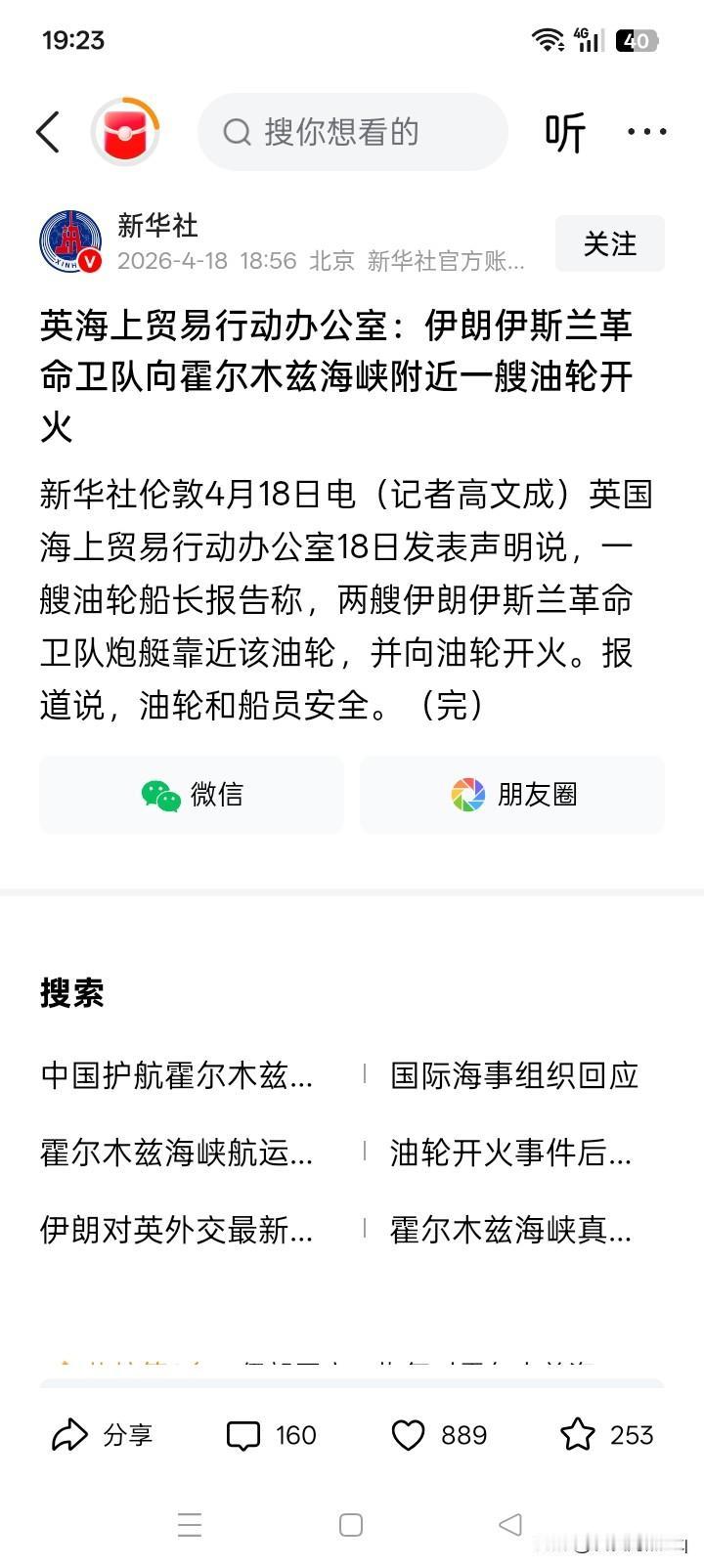The height and width of the screenshot is (1568, 704).
Task: Share article to 朋友圈 Moments
Action: (x=512, y=795)
